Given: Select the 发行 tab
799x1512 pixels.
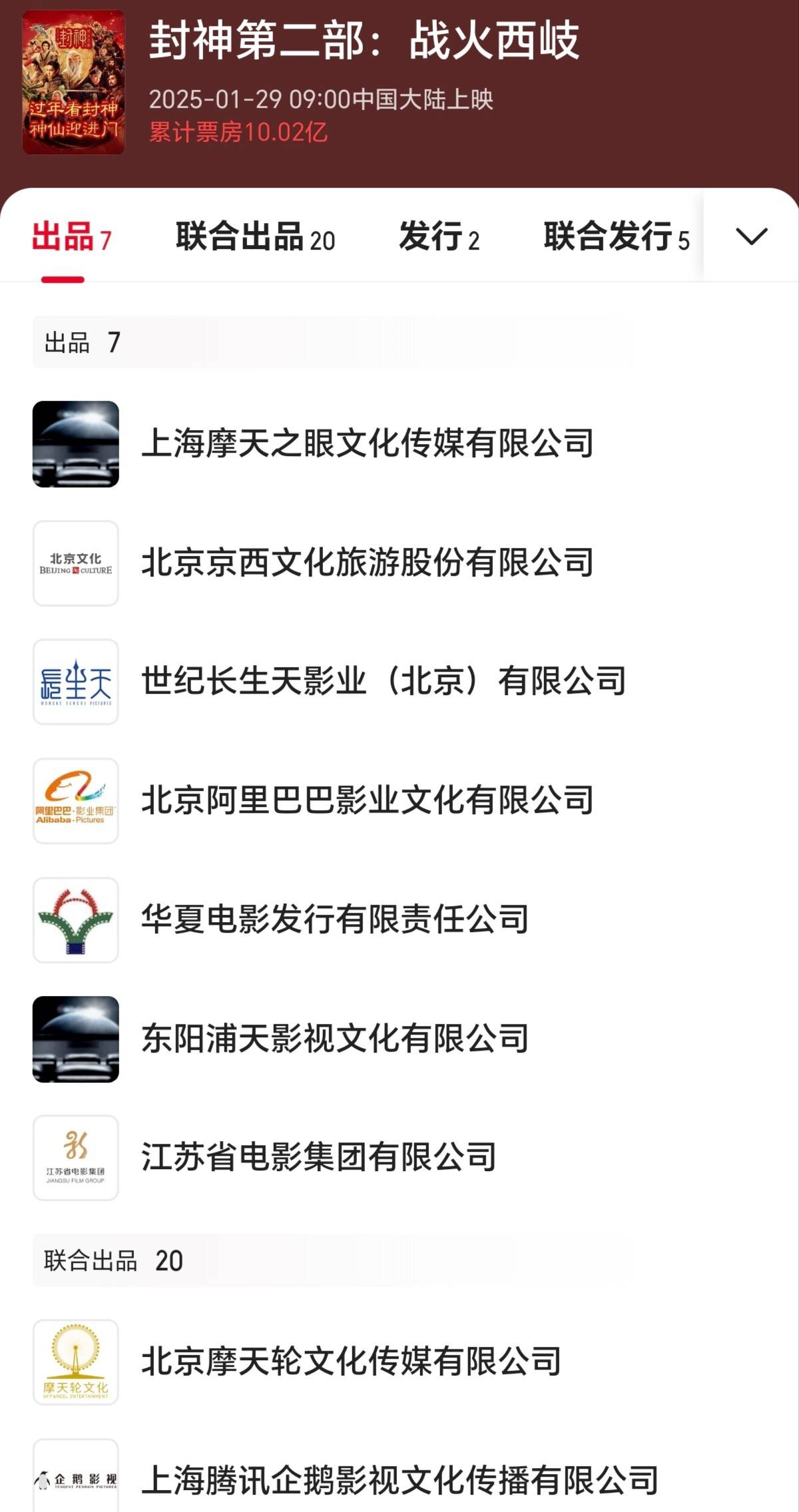Looking at the screenshot, I should pyautogui.click(x=439, y=238).
